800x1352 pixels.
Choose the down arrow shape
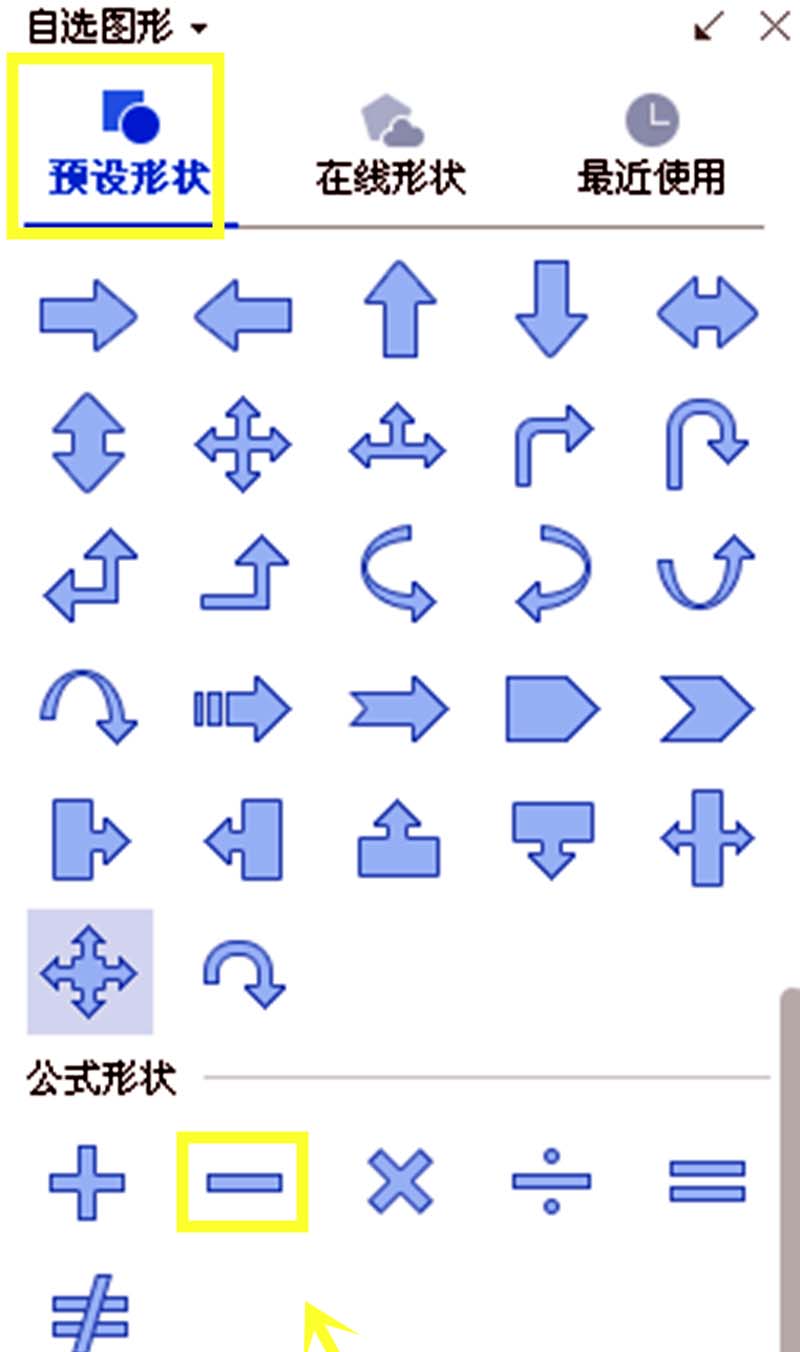(551, 310)
